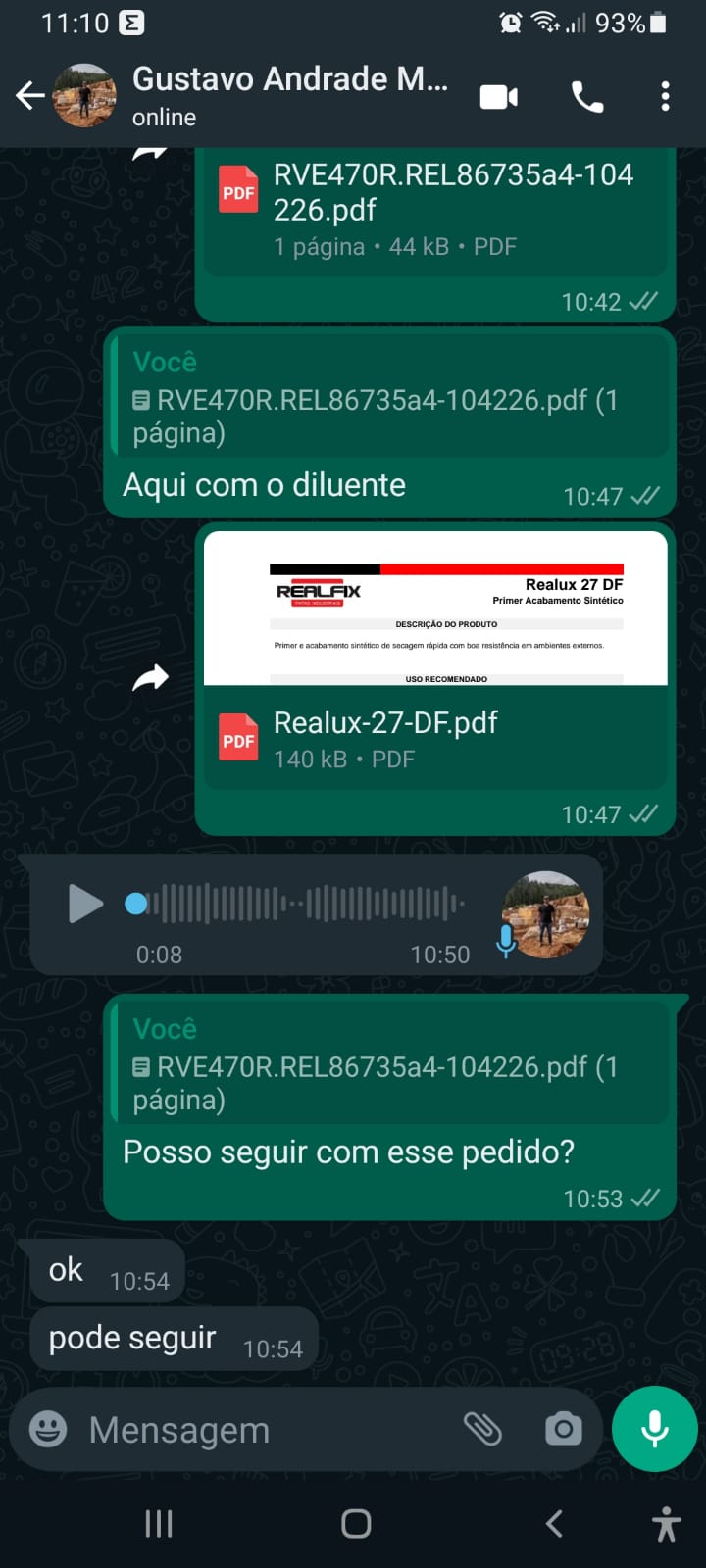
Task: Play the 0:08 voice message
Action: point(85,904)
